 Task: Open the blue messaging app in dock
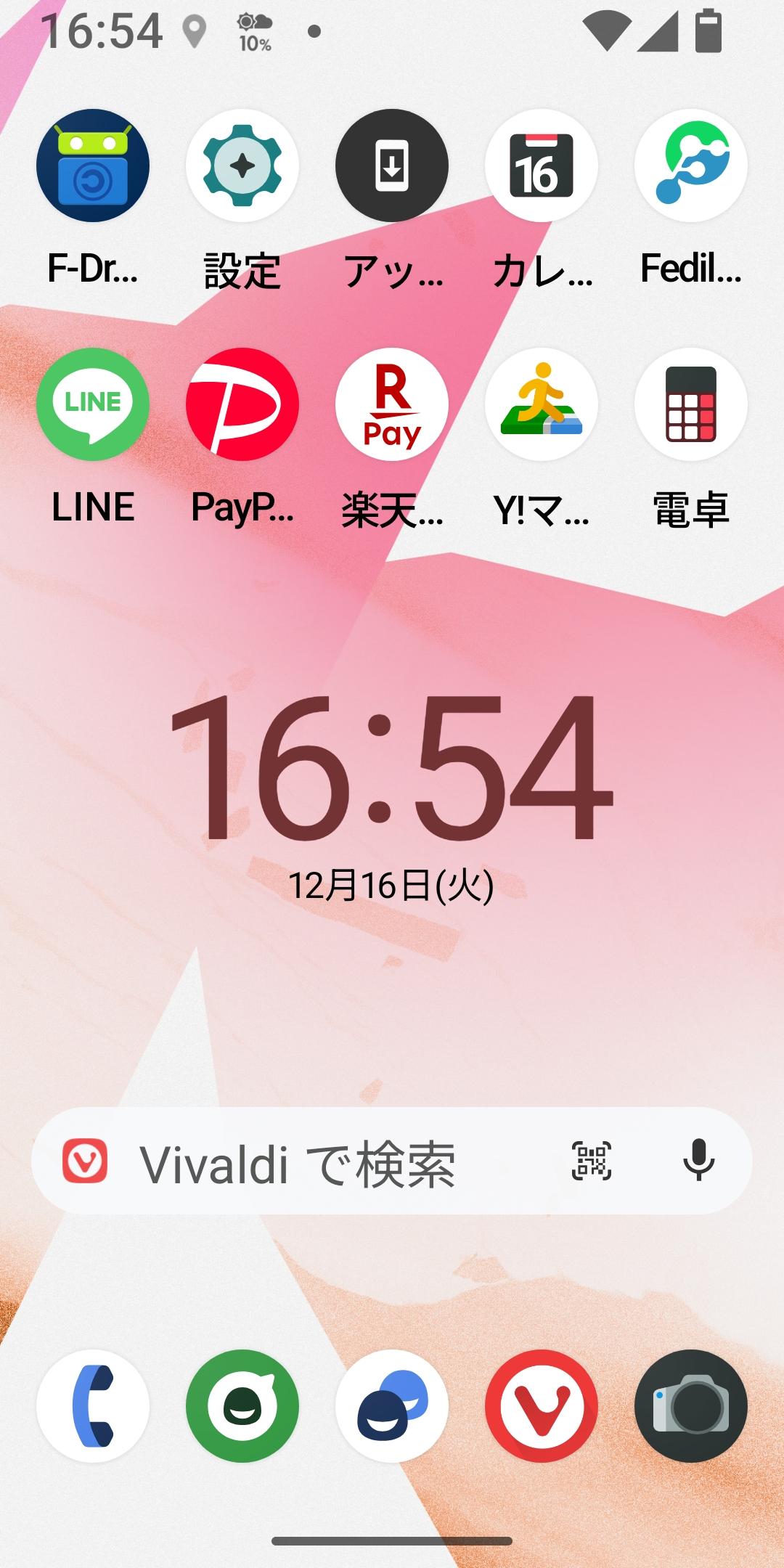click(x=392, y=1406)
